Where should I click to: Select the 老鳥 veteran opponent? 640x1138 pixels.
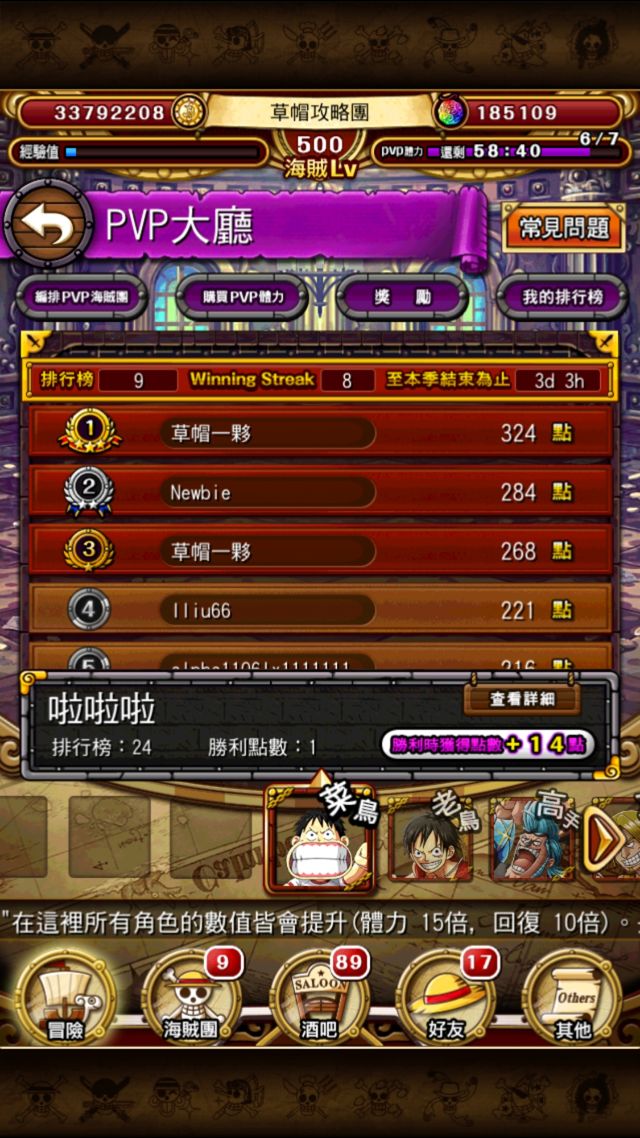click(x=430, y=838)
